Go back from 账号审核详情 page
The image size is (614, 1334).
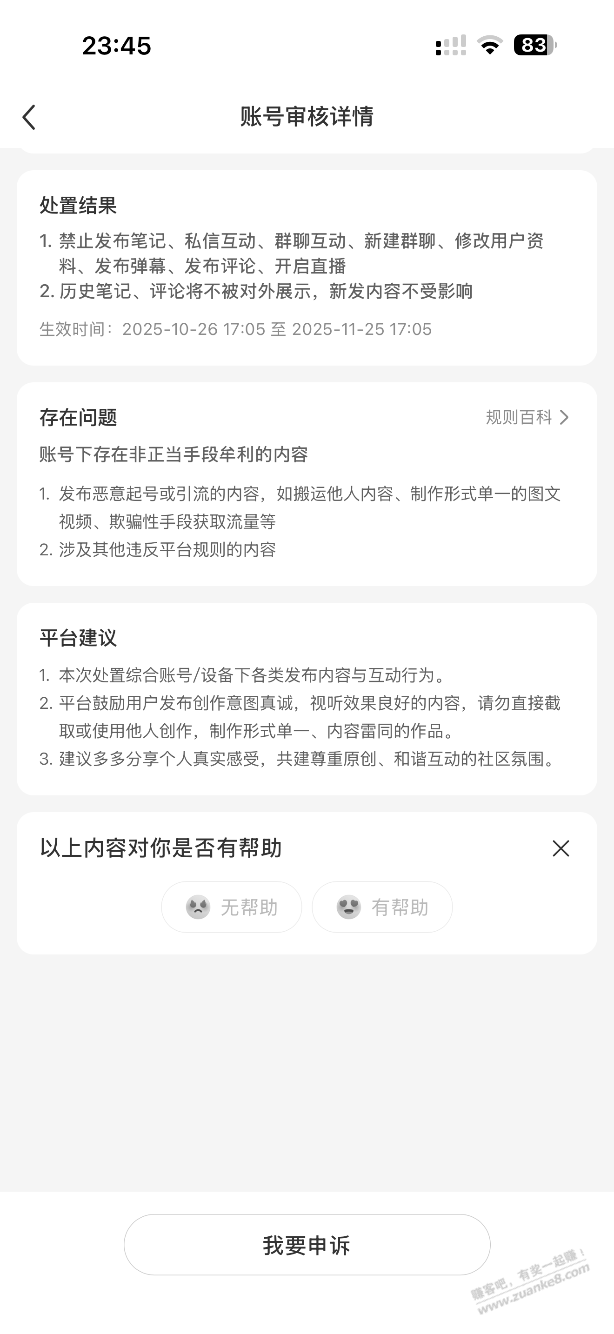tap(29, 117)
